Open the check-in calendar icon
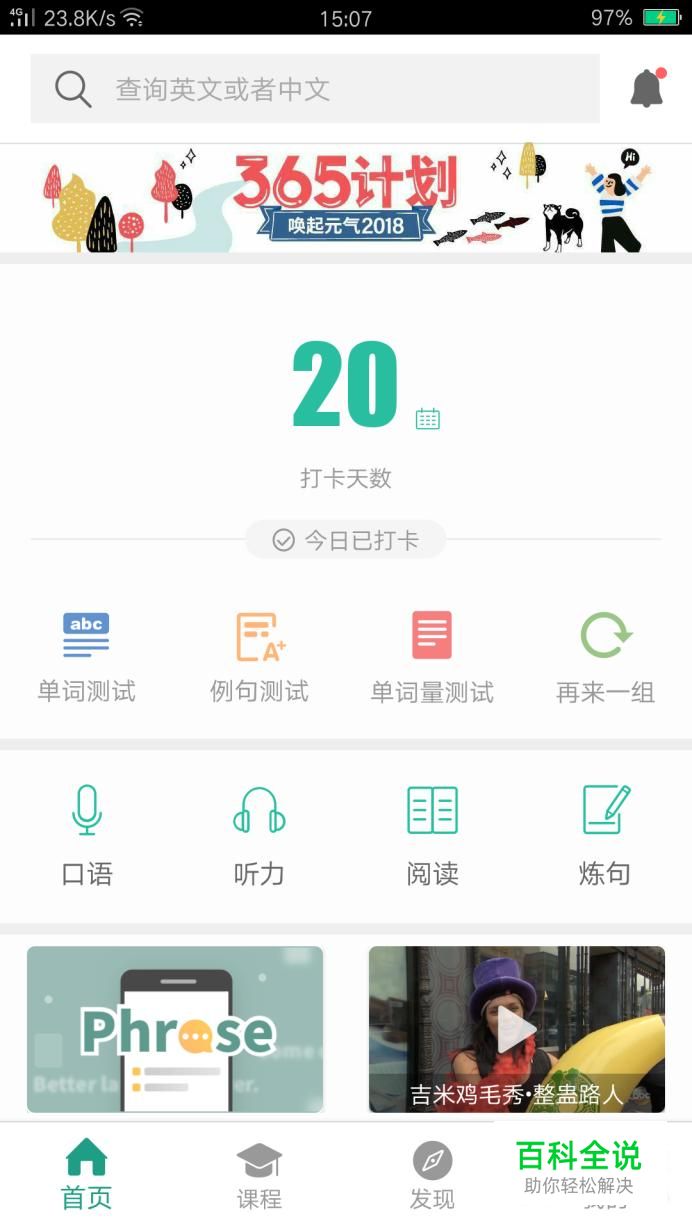Screen dimensions: 692x1230 pos(428,418)
